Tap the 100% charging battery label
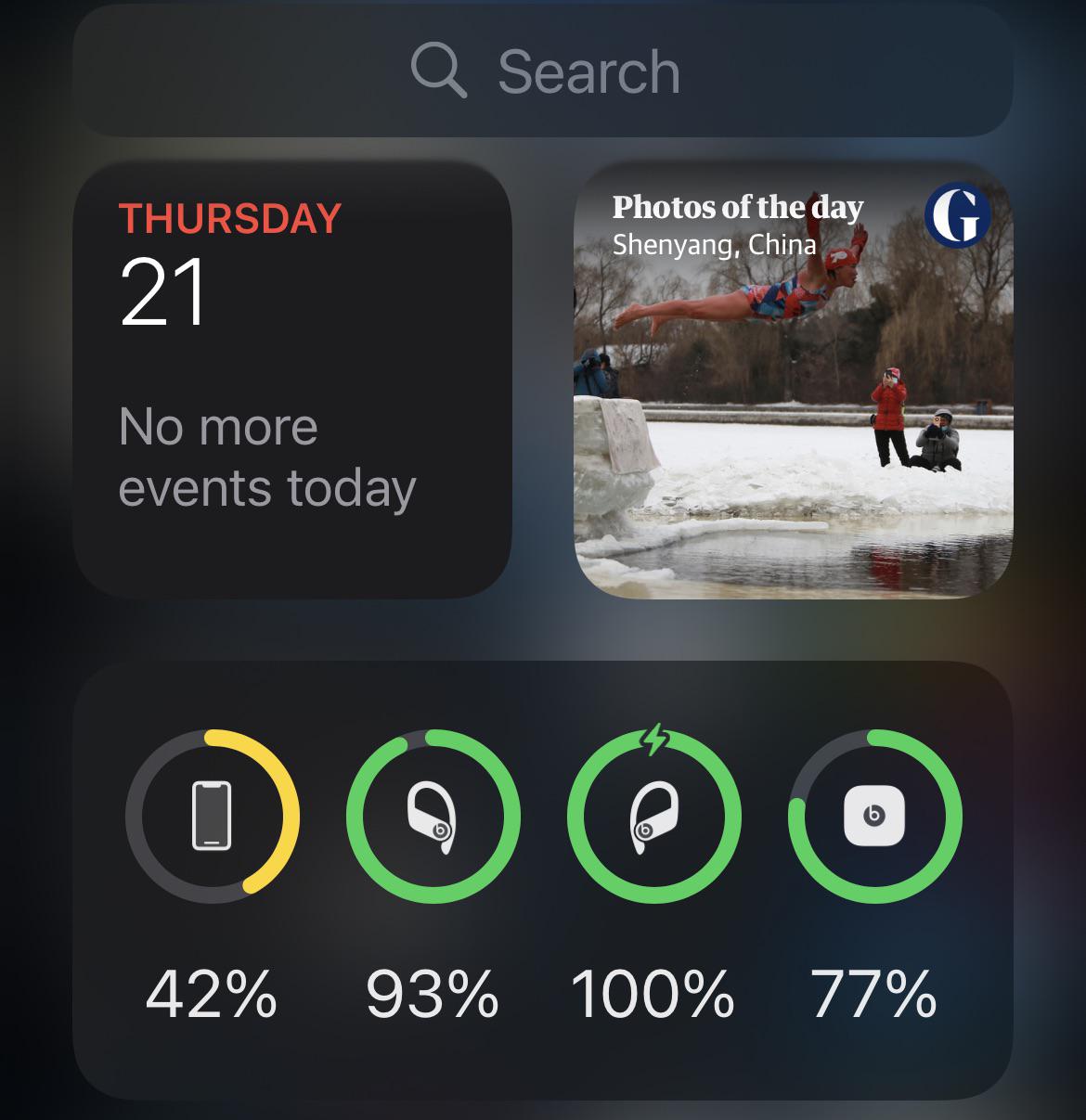This screenshot has width=1086, height=1120. [x=653, y=993]
